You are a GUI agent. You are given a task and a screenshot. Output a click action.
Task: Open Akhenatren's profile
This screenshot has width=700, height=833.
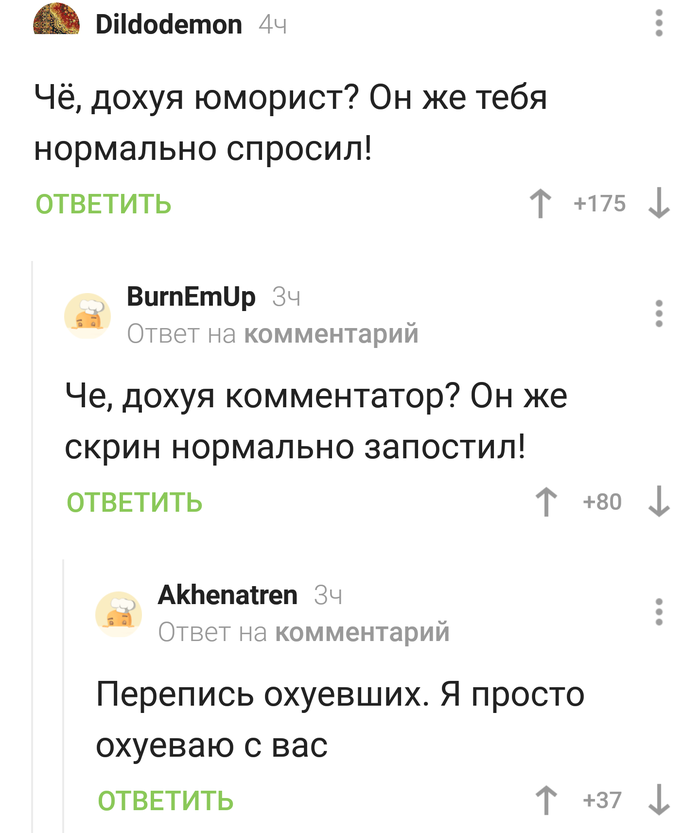(x=227, y=595)
